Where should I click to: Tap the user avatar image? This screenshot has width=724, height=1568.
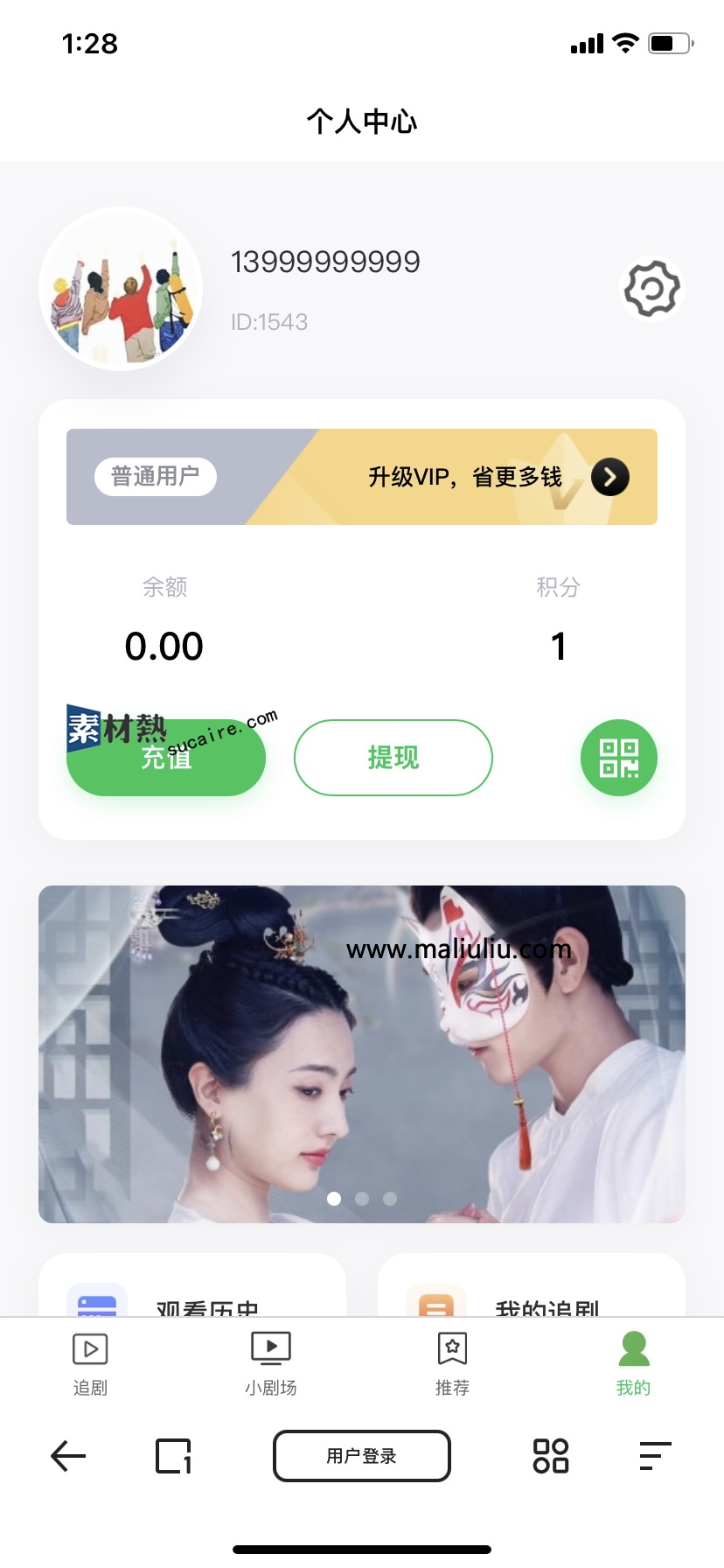pos(121,287)
